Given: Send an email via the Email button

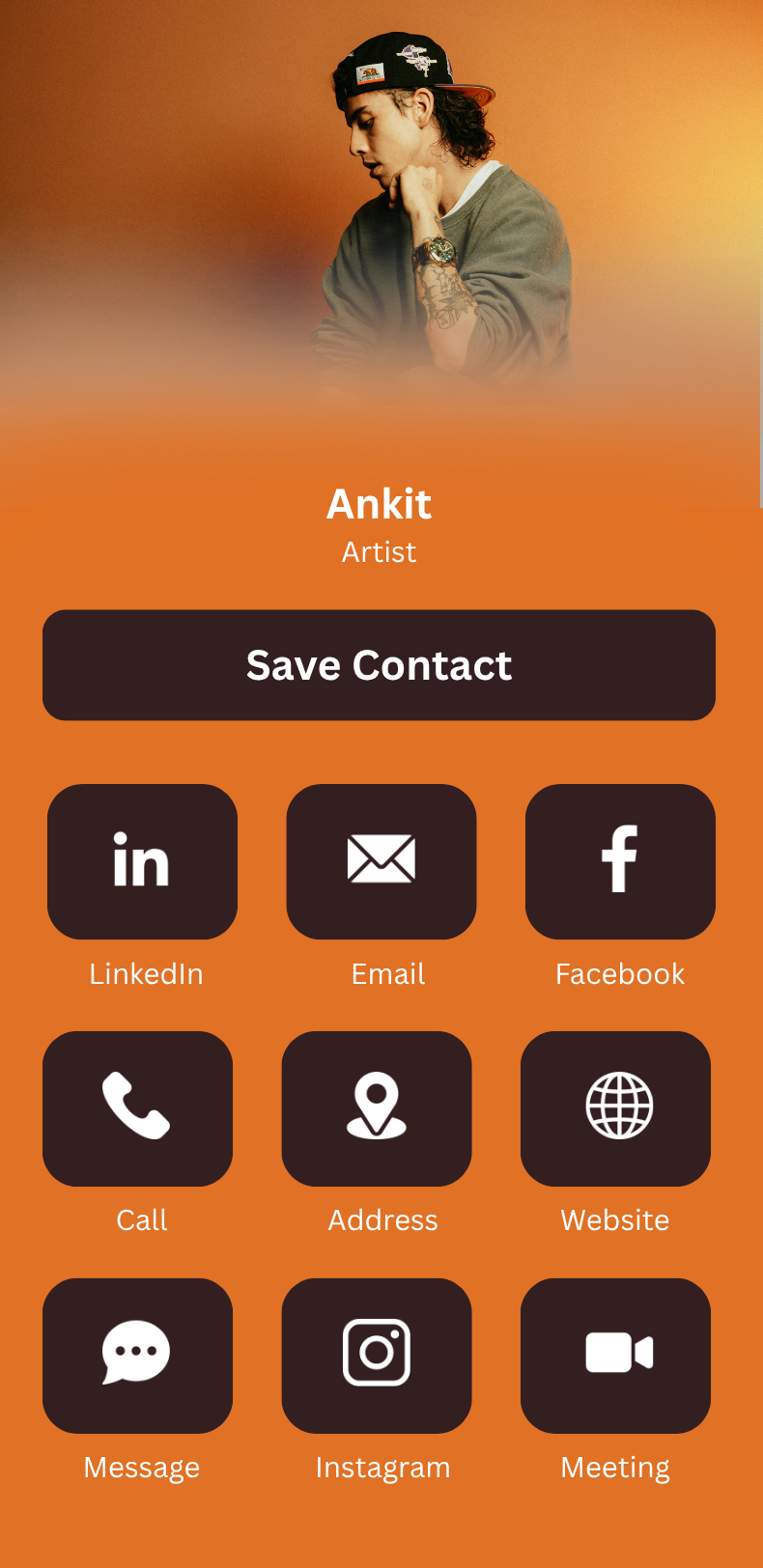Looking at the screenshot, I should pyautogui.click(x=381, y=861).
